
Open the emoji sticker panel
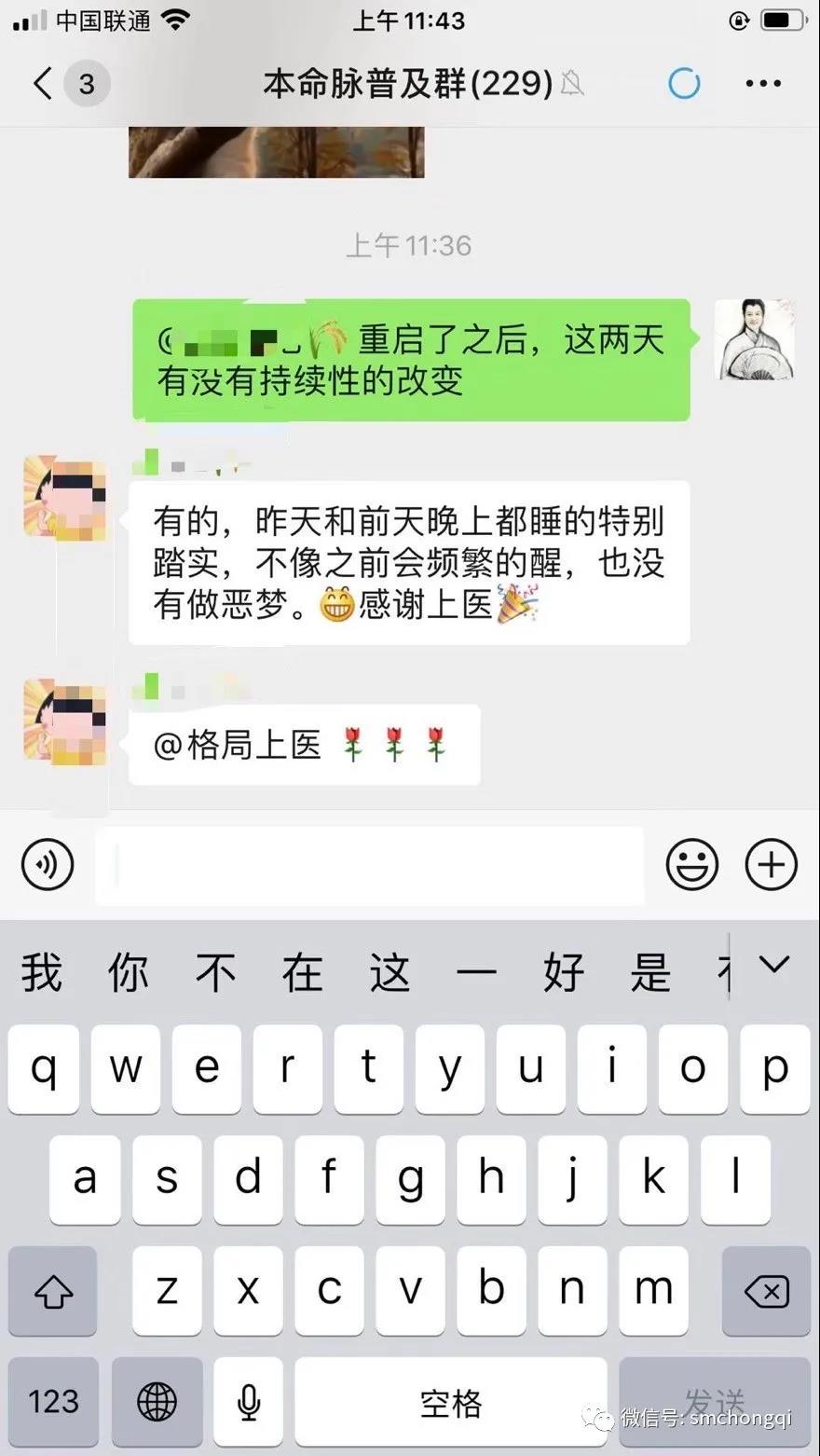(692, 865)
